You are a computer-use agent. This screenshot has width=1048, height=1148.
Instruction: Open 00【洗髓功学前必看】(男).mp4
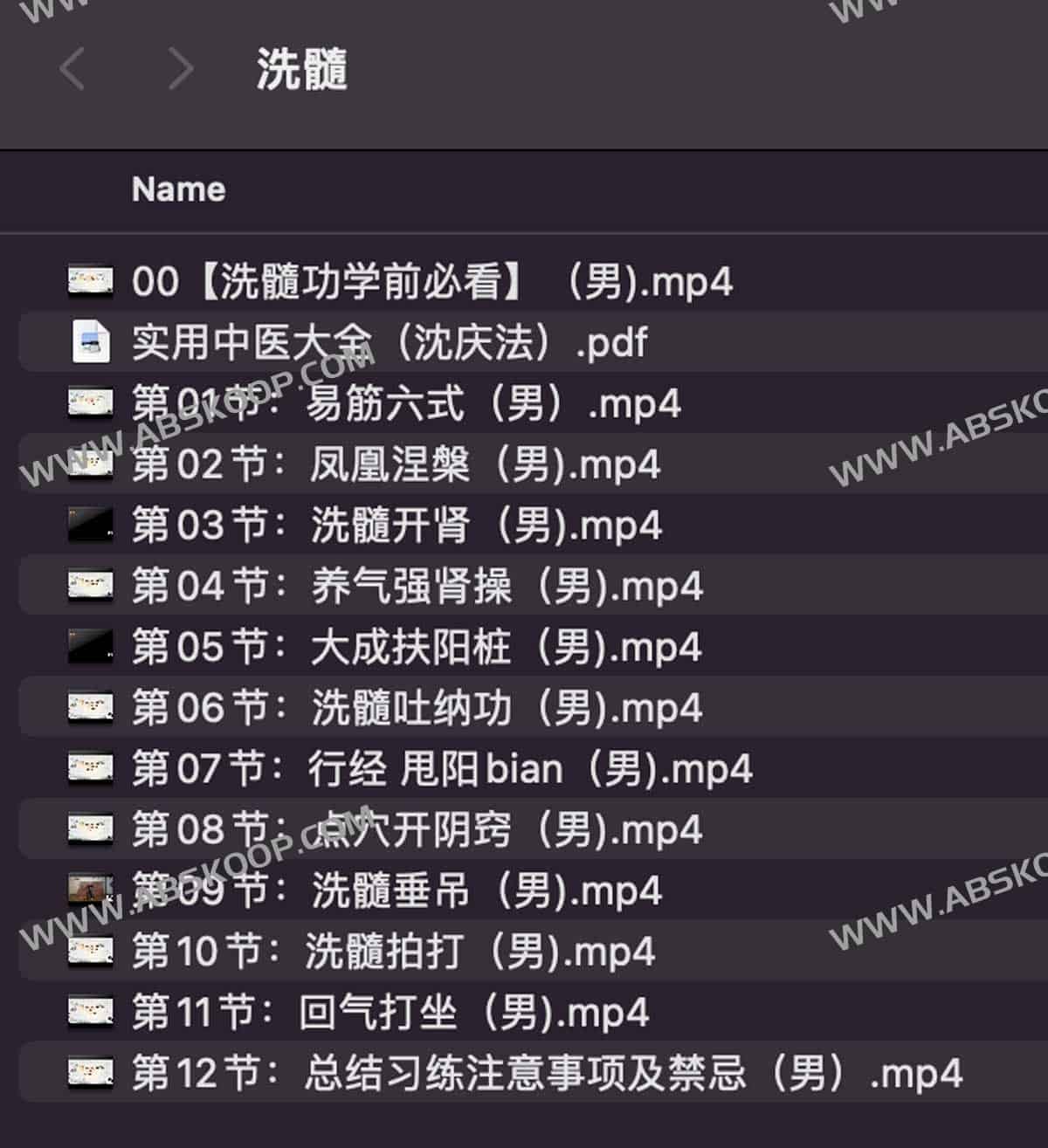click(x=431, y=282)
